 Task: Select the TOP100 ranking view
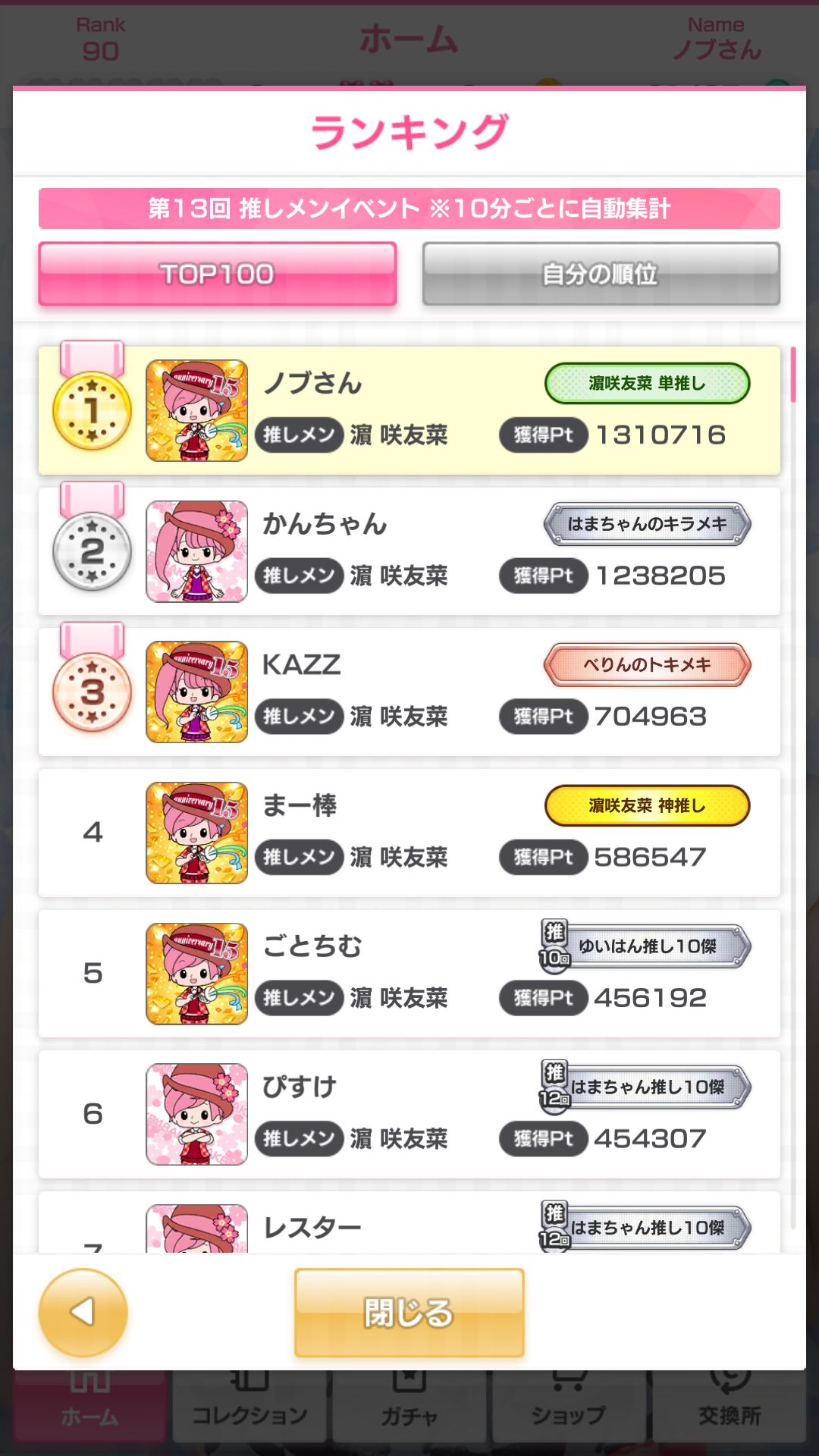point(218,275)
